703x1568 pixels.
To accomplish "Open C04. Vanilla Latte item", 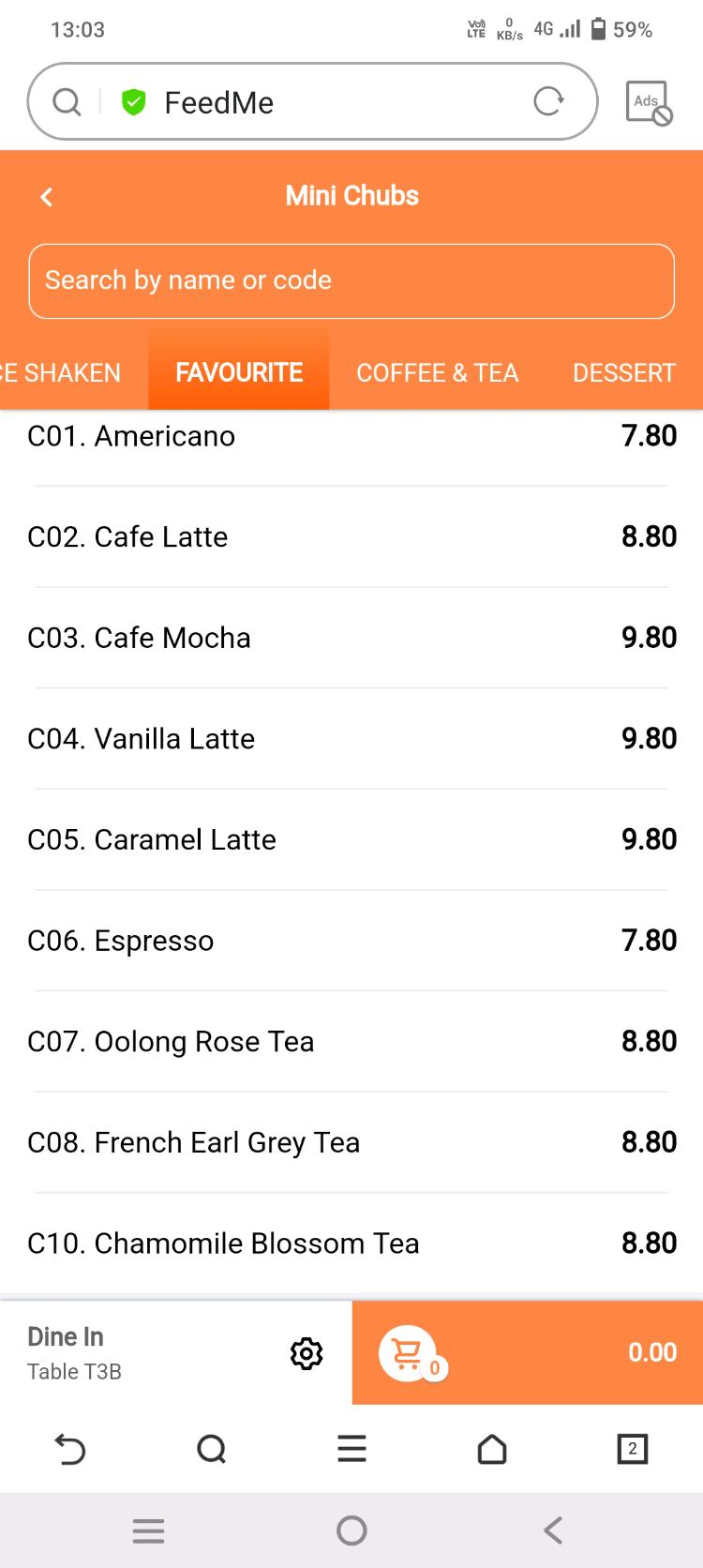I will click(351, 738).
